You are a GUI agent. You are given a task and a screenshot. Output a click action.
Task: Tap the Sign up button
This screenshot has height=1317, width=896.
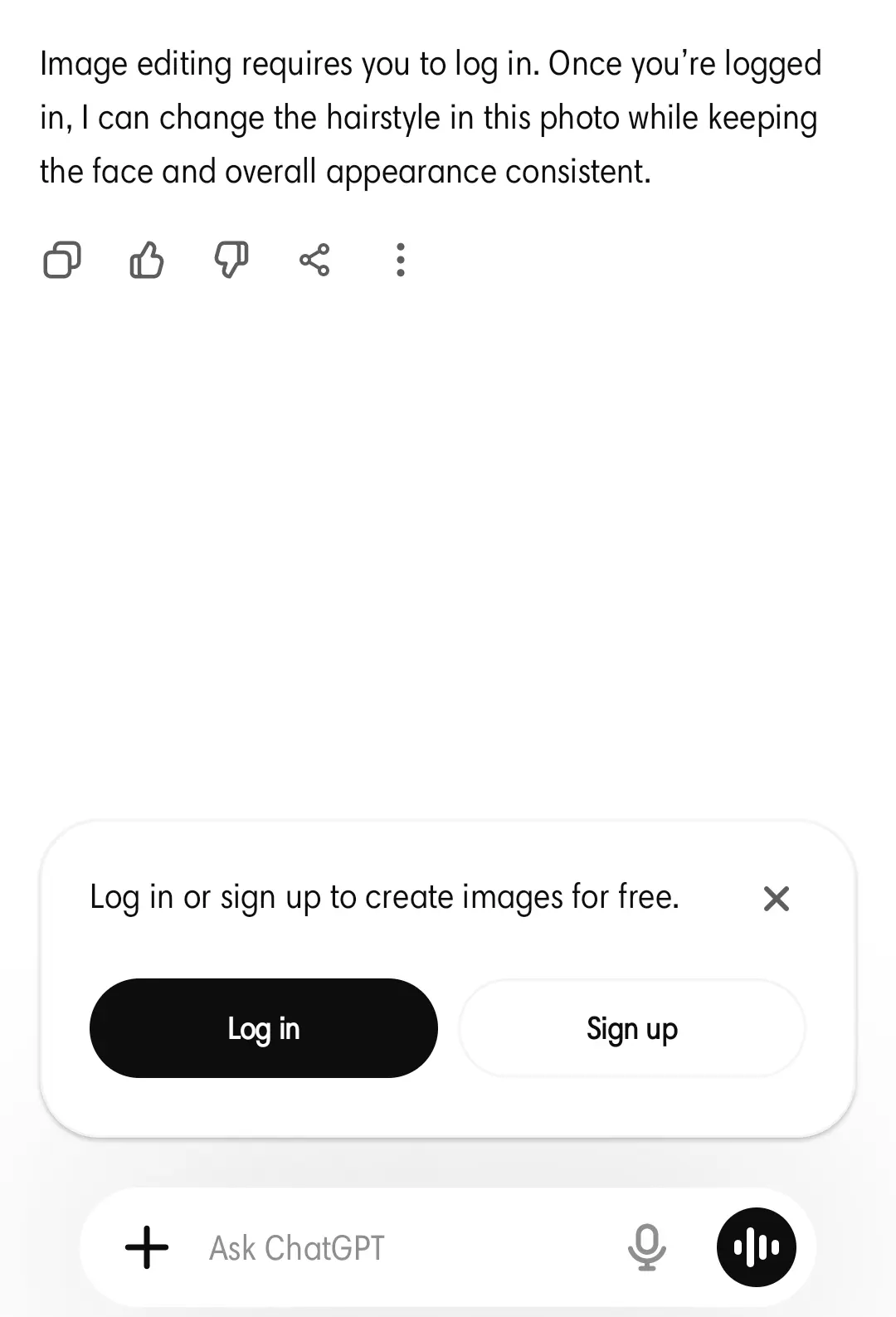(x=632, y=1028)
